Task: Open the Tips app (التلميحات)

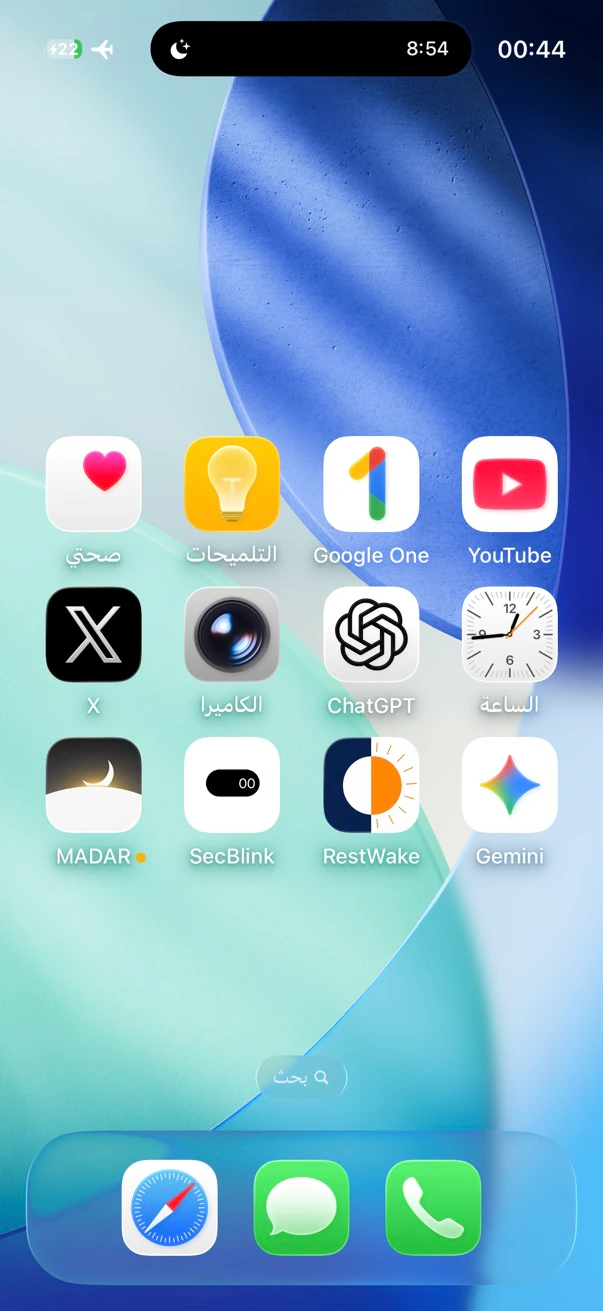Action: pos(232,484)
